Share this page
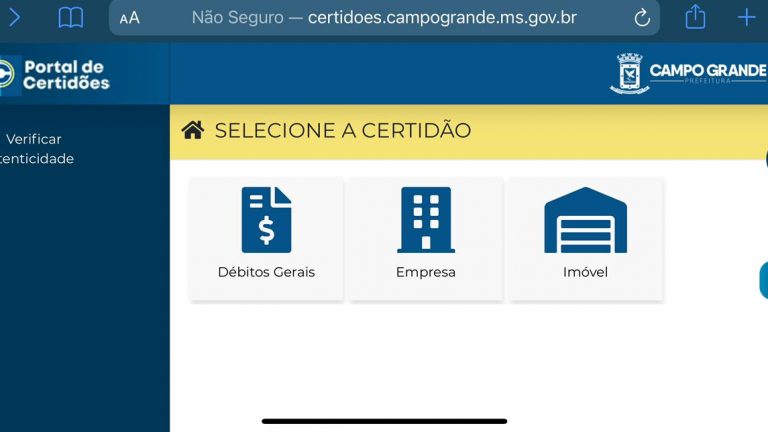 696,17
